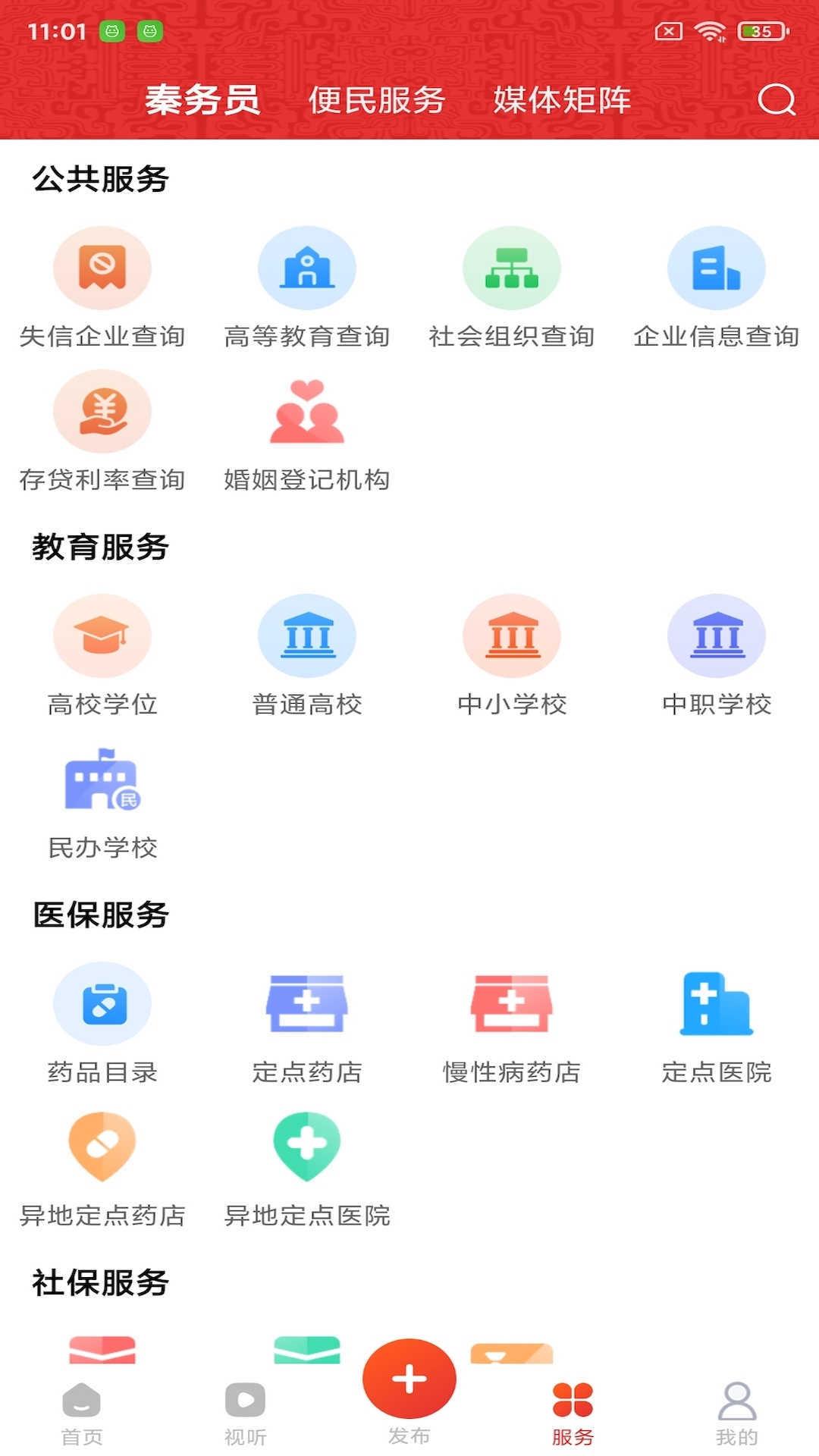Select 高等教育查询 icon

point(307,268)
